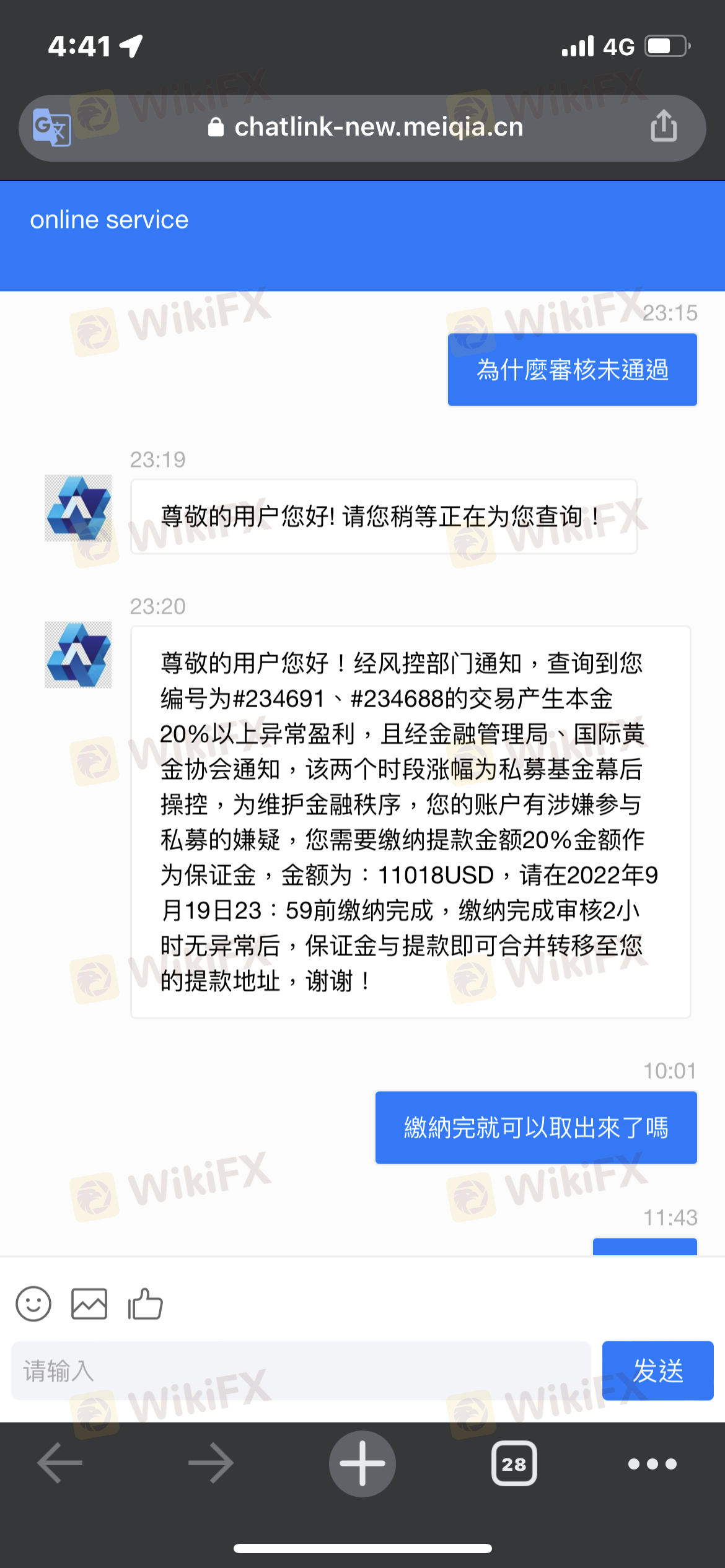Attach an image to the chat
Image resolution: width=725 pixels, height=1568 pixels.
tap(89, 1304)
